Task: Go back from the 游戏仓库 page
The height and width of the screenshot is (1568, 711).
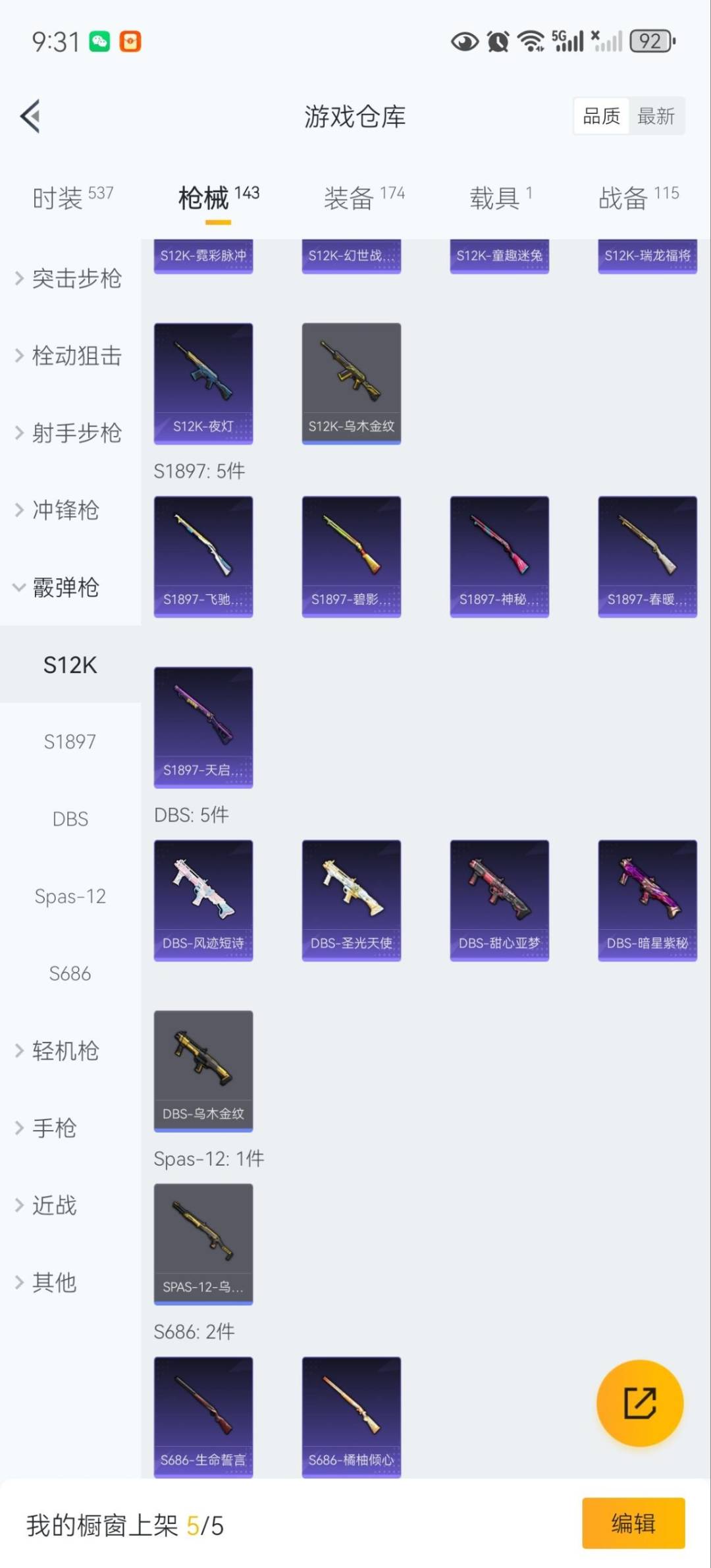Action: point(30,117)
